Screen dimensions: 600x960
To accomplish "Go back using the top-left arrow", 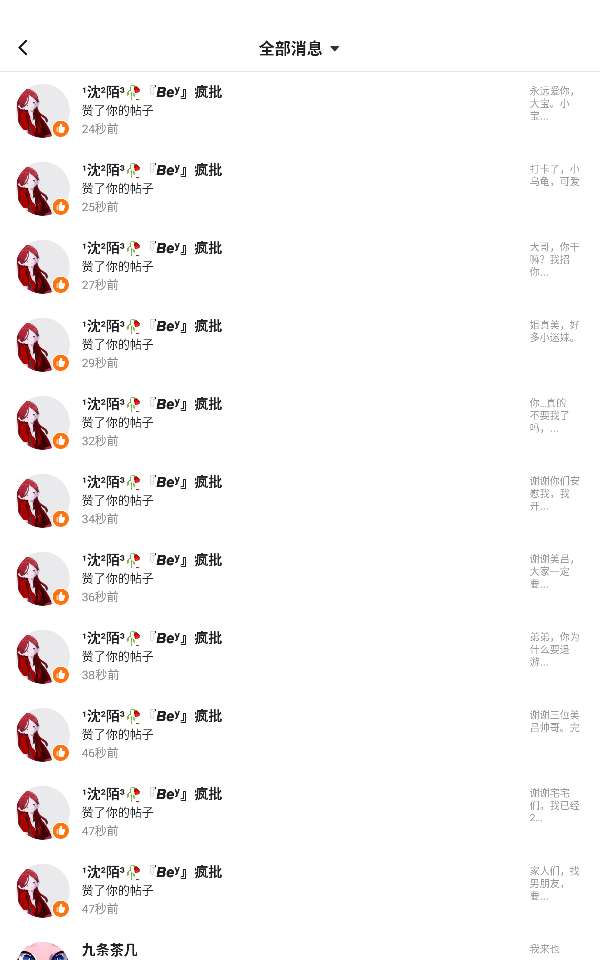I will (23, 48).
